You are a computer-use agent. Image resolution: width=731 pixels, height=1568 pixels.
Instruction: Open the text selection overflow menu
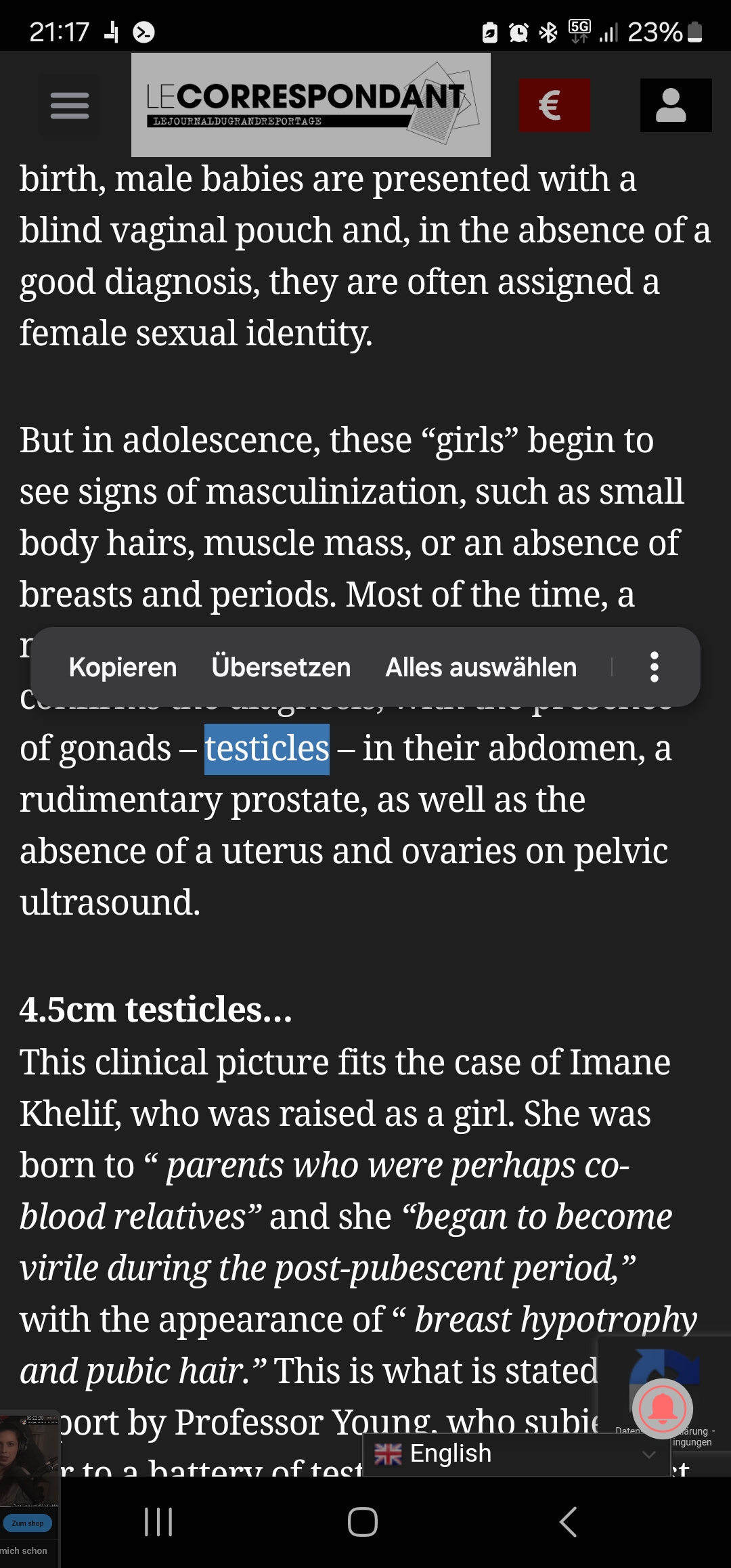pyautogui.click(x=654, y=667)
